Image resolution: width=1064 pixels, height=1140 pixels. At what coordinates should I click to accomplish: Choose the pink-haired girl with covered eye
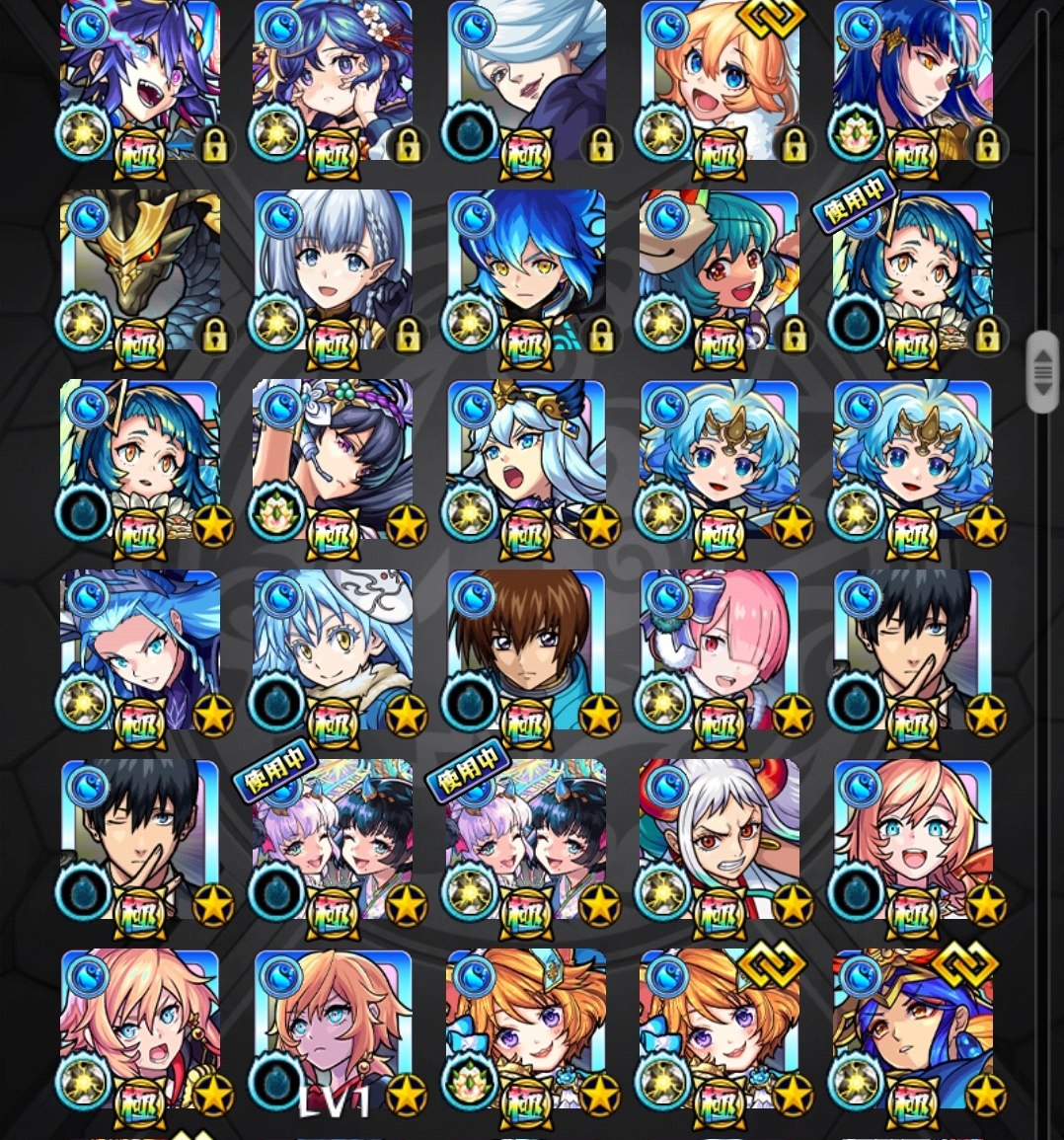tap(720, 650)
